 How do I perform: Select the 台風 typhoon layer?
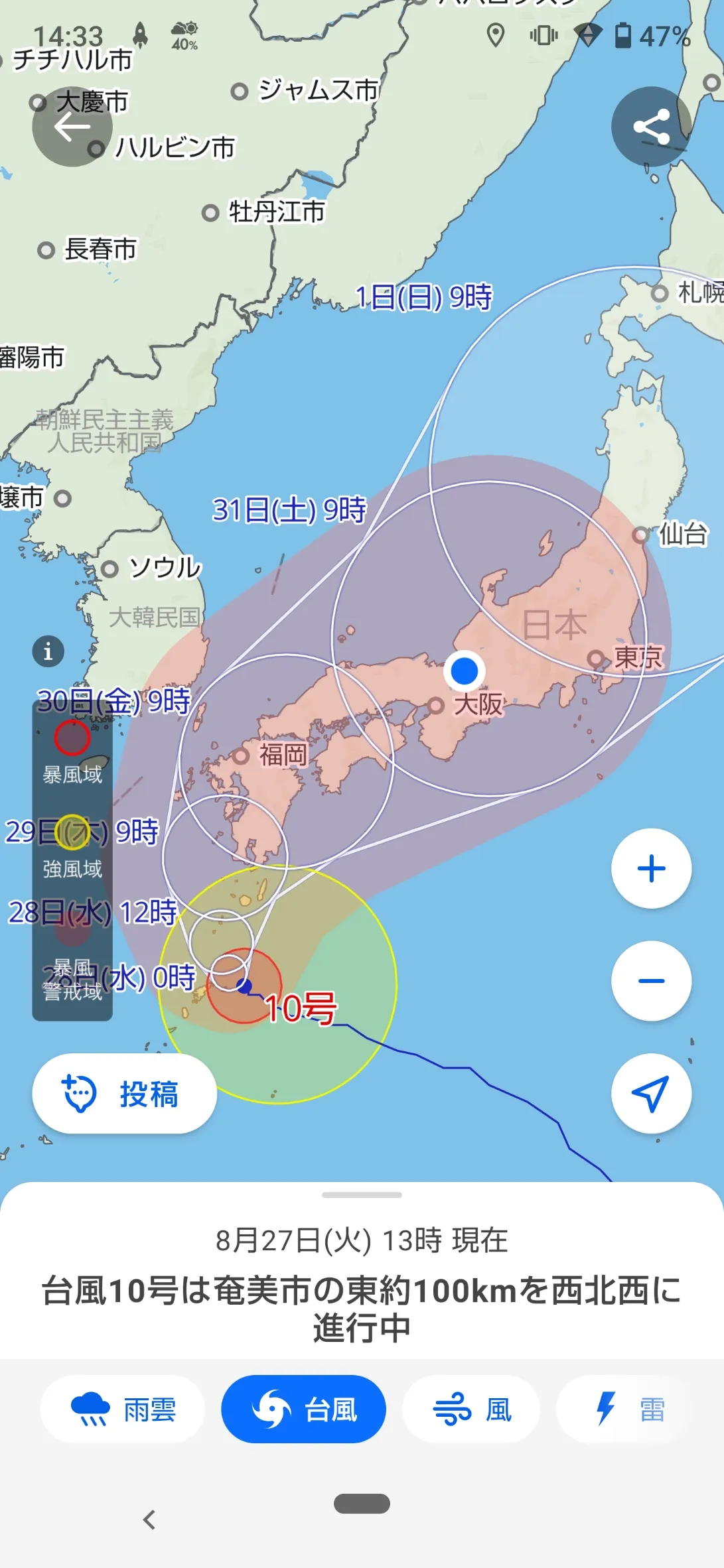pyautogui.click(x=304, y=1409)
